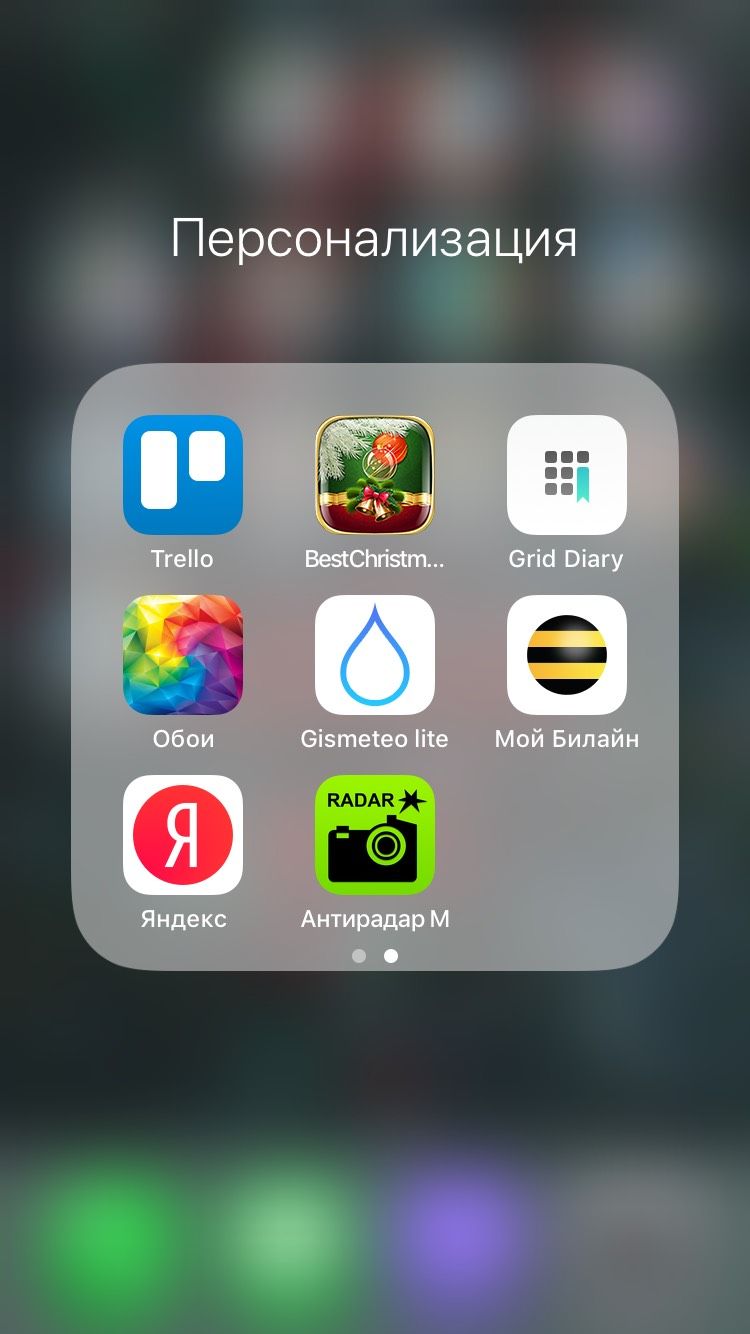Open Мой Билайн app
The height and width of the screenshot is (1334, 750).
[x=567, y=655]
